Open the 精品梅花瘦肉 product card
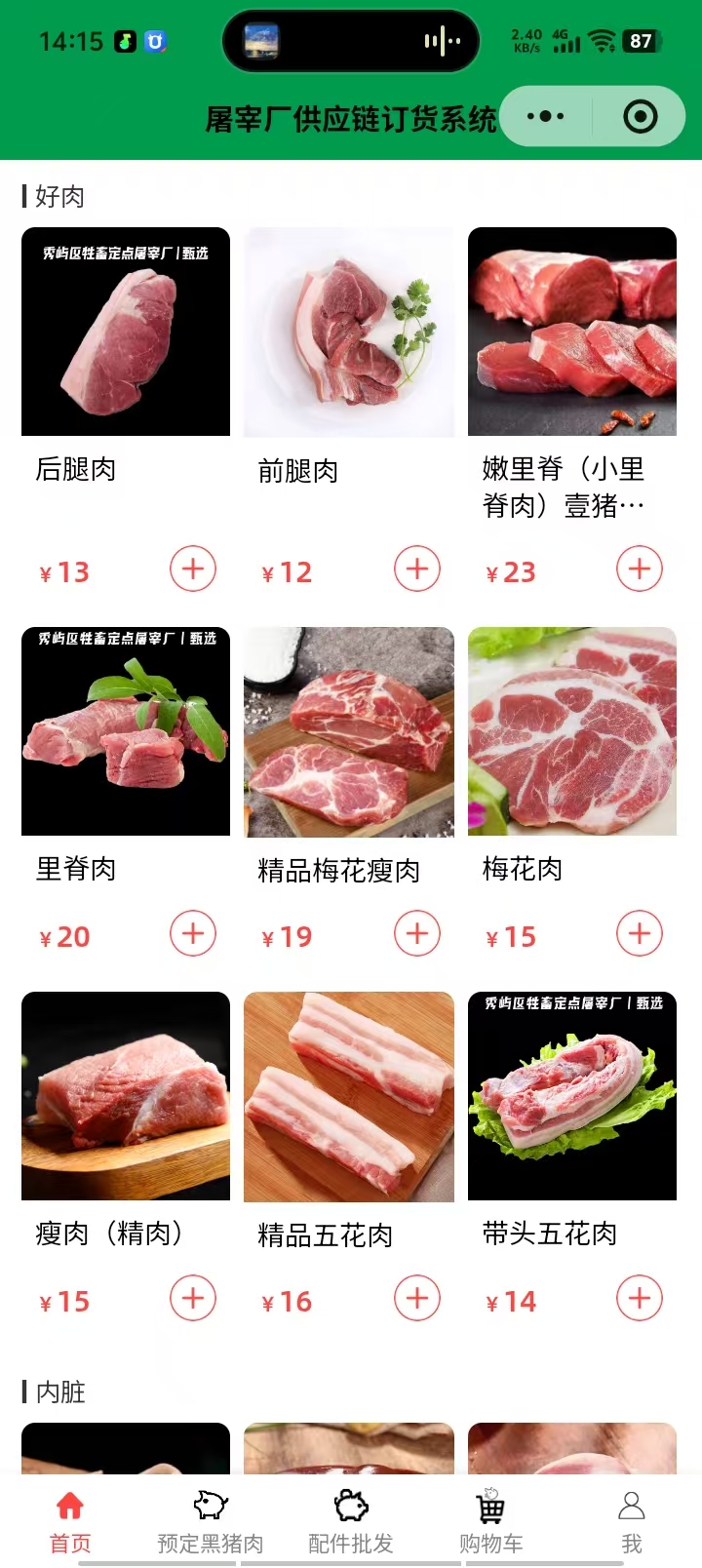This screenshot has width=702, height=1568. click(349, 732)
